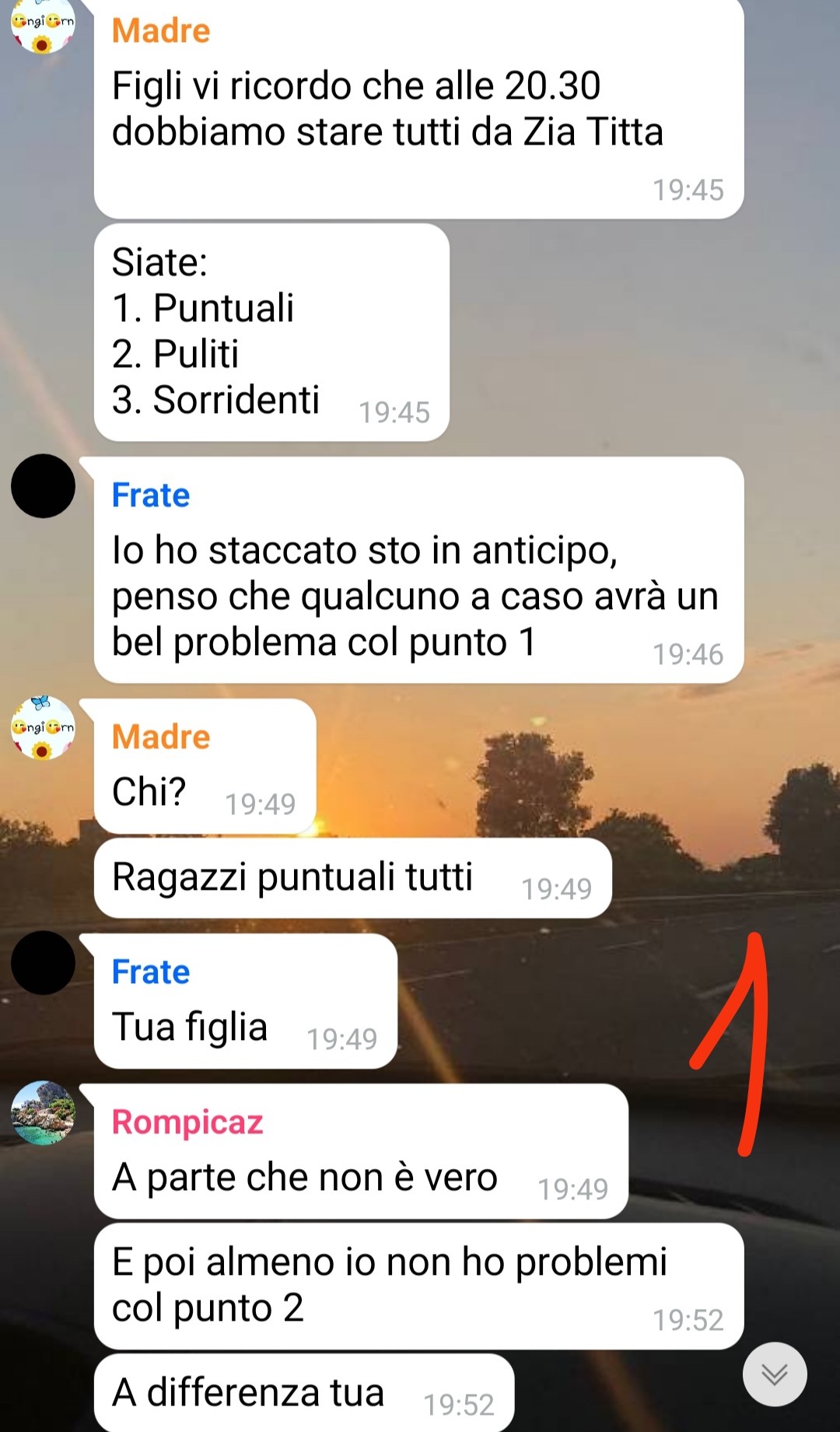The height and width of the screenshot is (1432, 840).
Task: Tap Frate's name above 'Tua figlia'
Action: coord(151,972)
